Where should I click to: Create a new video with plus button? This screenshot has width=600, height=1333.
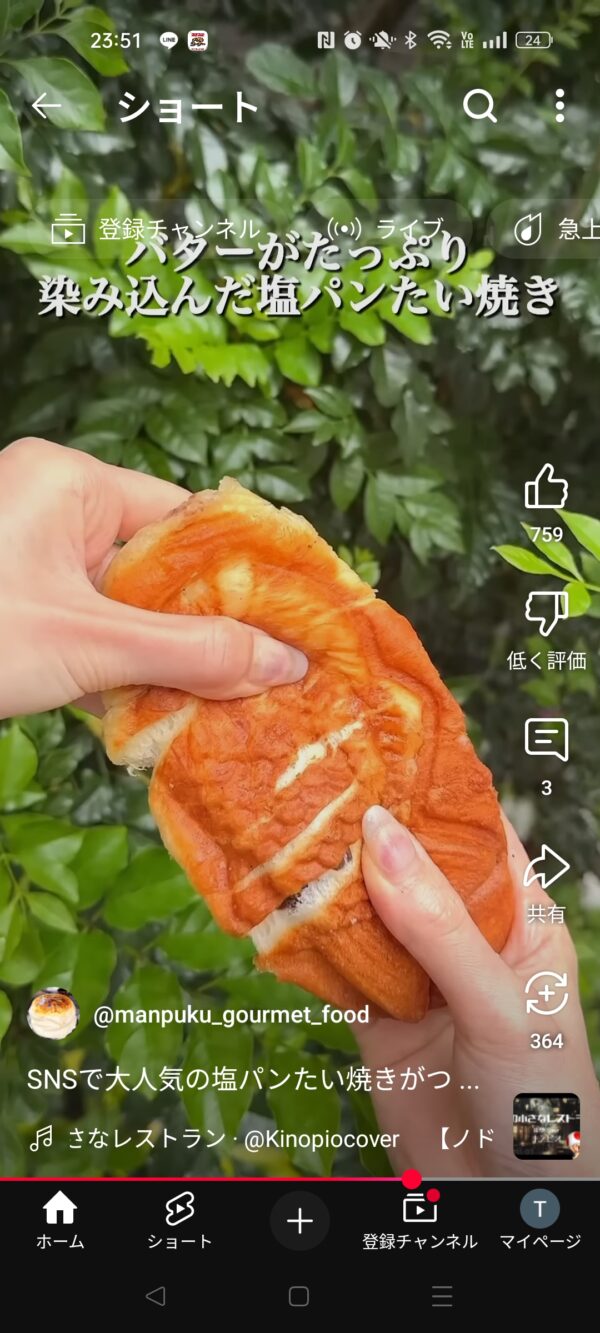(x=300, y=1221)
